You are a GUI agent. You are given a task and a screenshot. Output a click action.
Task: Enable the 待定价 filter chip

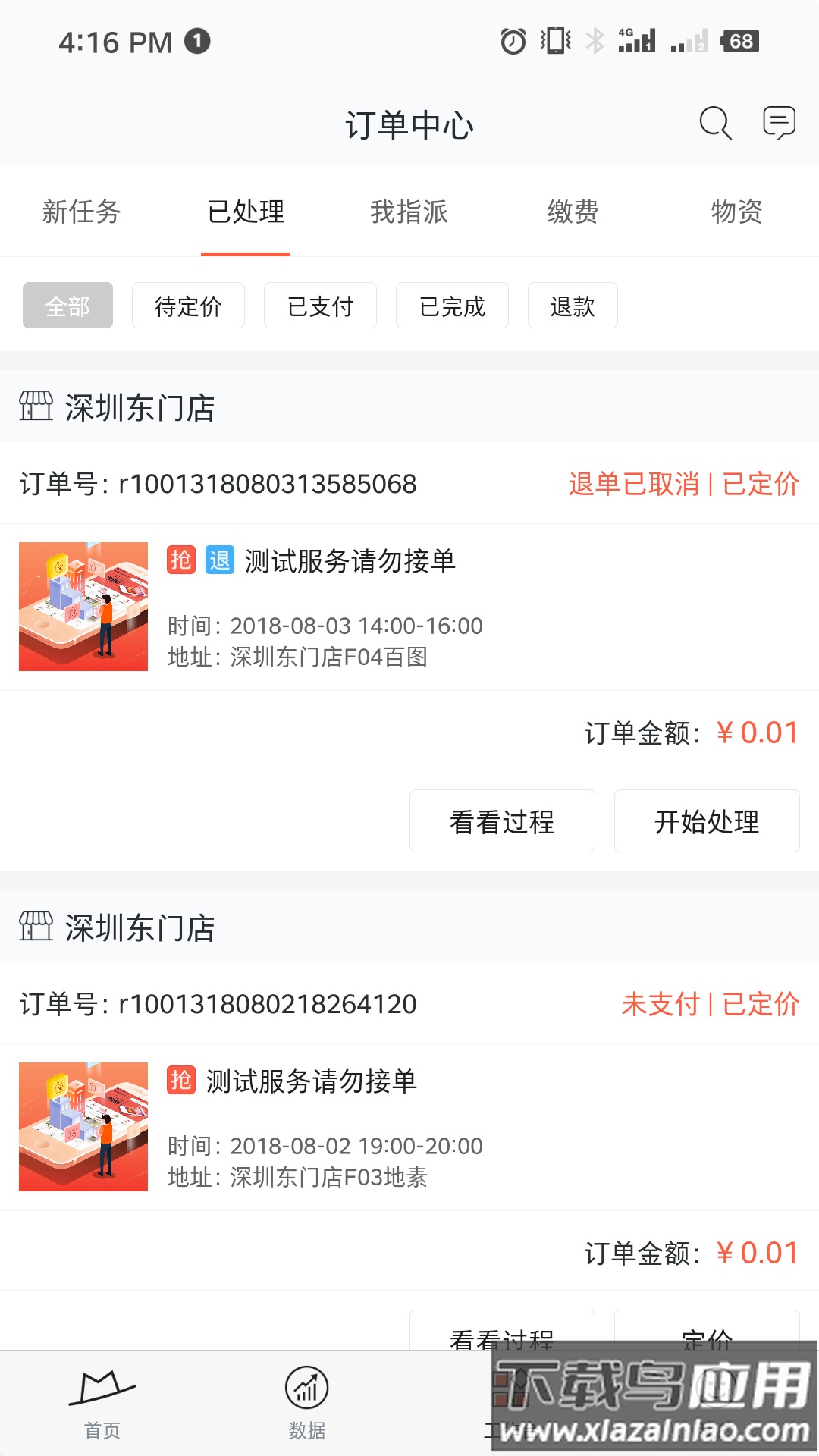point(188,305)
